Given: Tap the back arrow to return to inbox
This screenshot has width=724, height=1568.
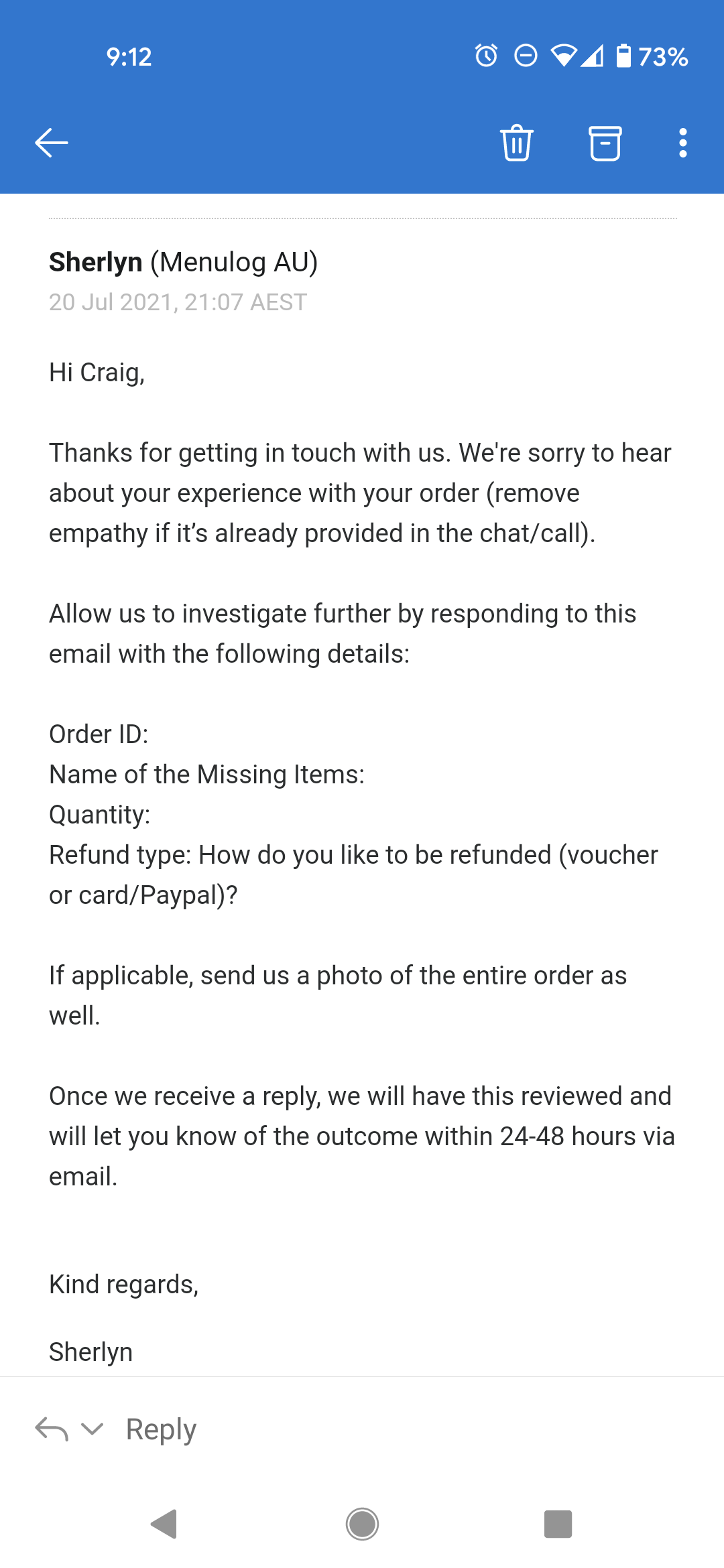Looking at the screenshot, I should click(x=51, y=142).
